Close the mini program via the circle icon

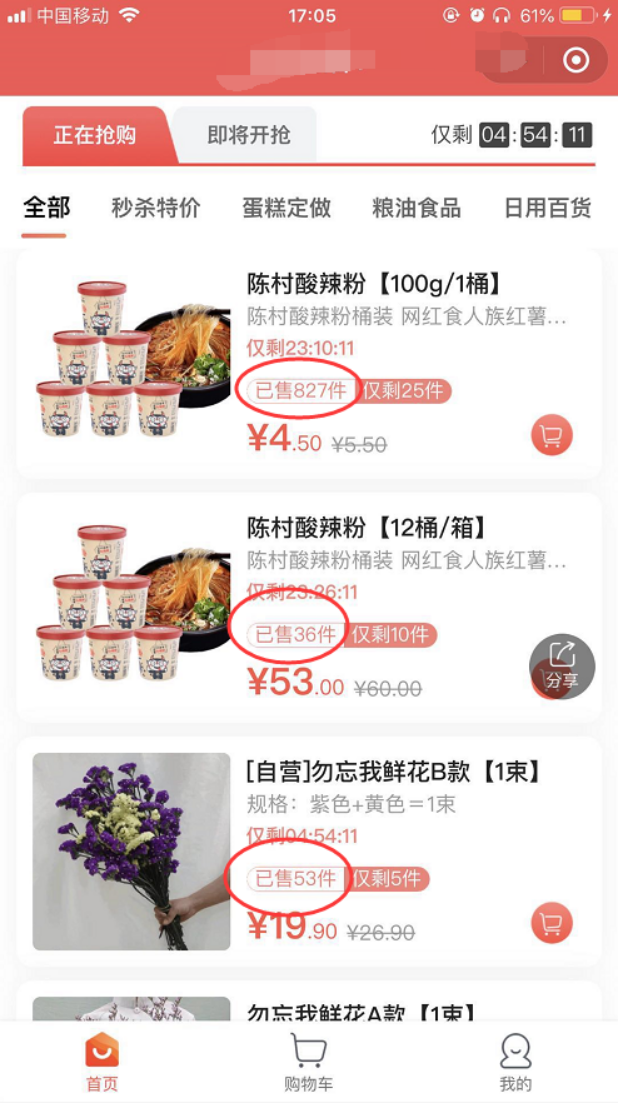[x=576, y=60]
